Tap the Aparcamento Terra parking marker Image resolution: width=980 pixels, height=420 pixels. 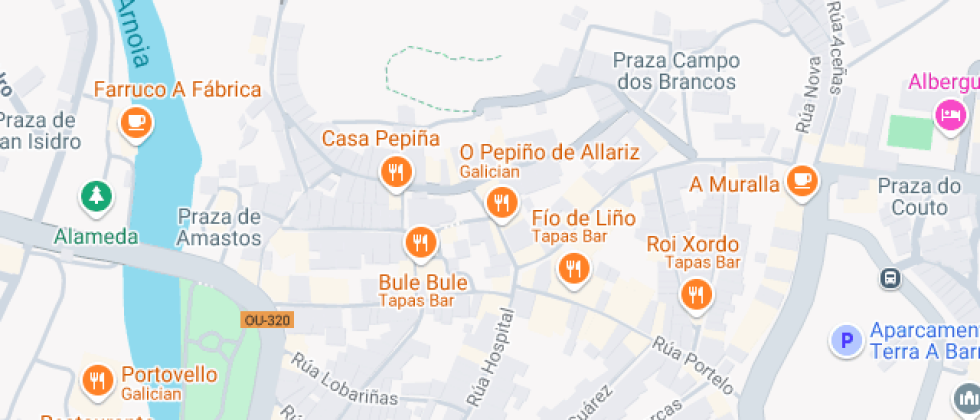pyautogui.click(x=847, y=341)
